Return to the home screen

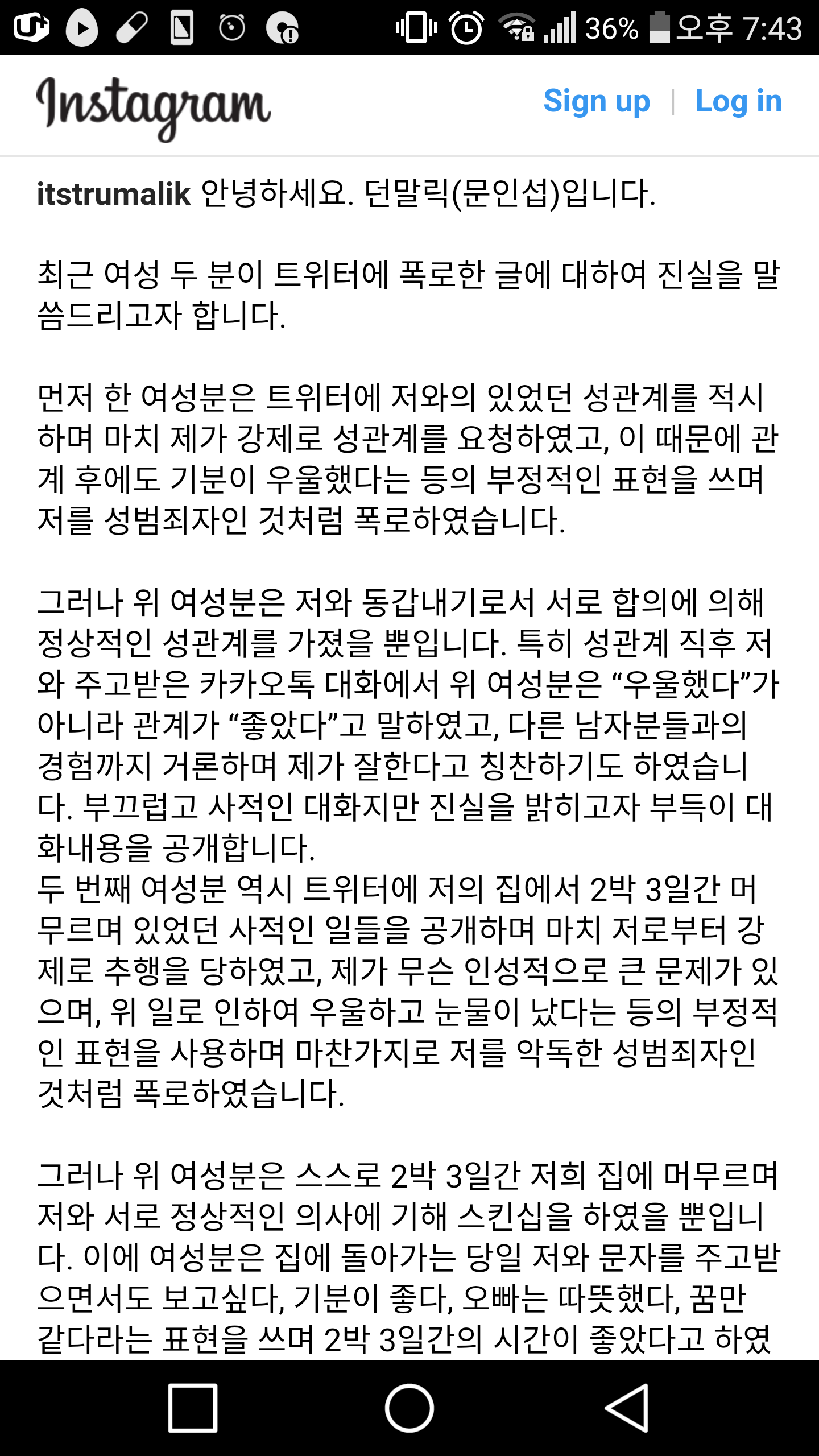click(x=409, y=1408)
